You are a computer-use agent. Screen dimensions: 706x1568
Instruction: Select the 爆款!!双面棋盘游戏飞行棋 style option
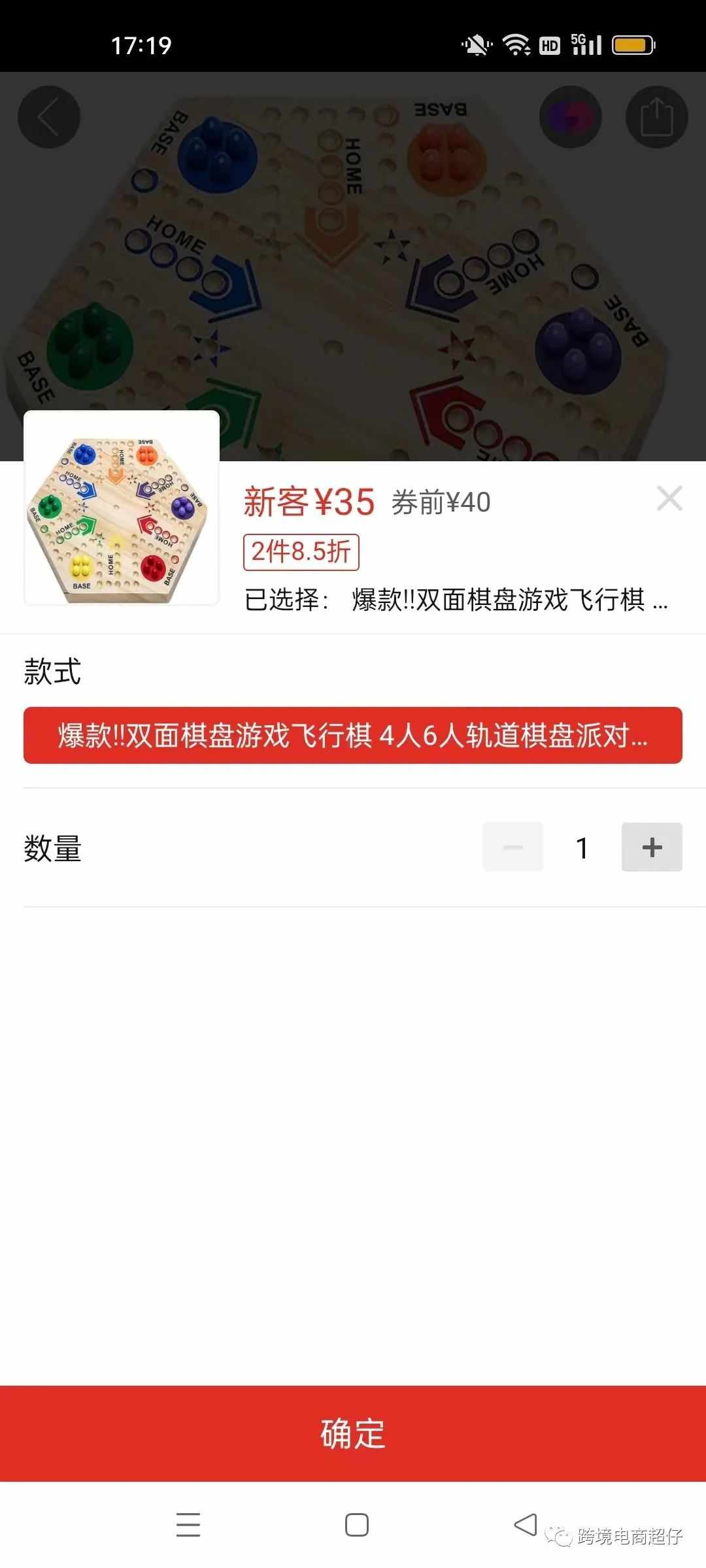click(353, 736)
